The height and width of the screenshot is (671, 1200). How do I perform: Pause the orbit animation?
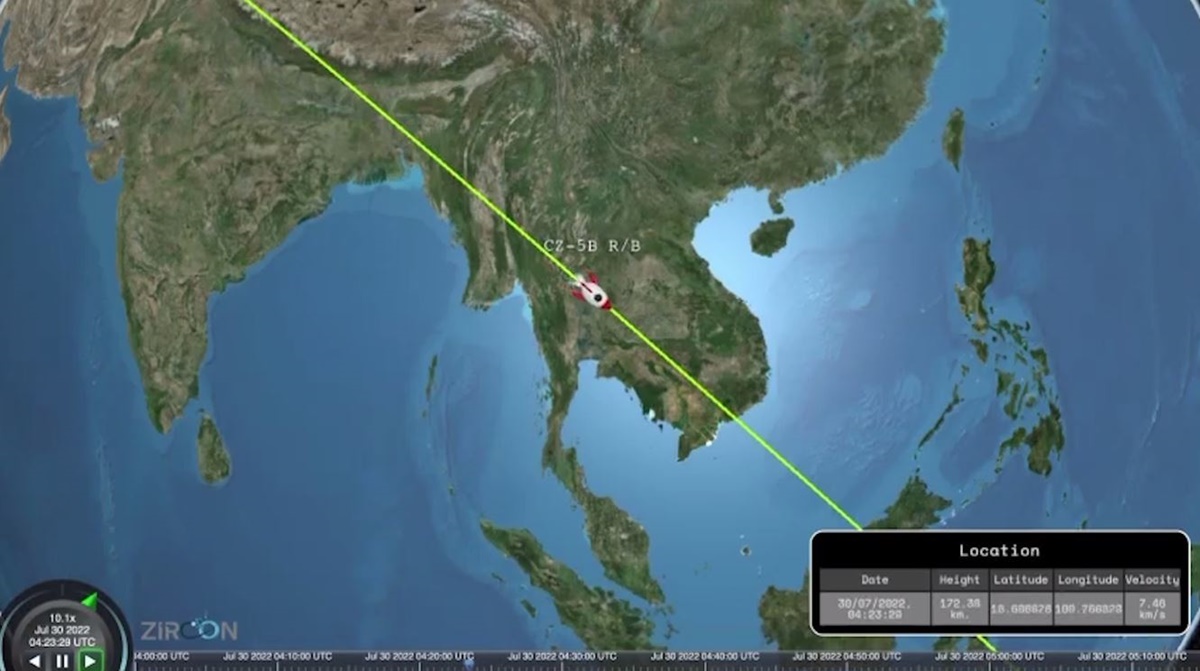(62, 661)
